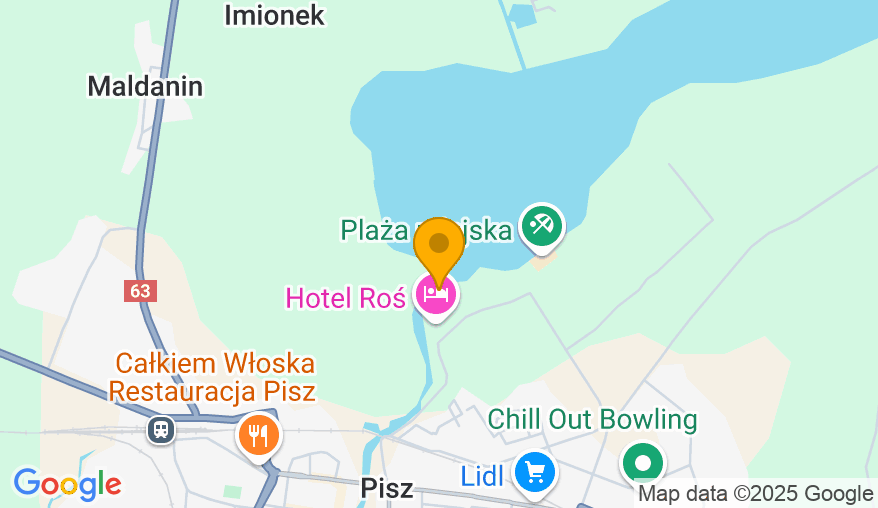Select the Pisz train station icon

[161, 430]
